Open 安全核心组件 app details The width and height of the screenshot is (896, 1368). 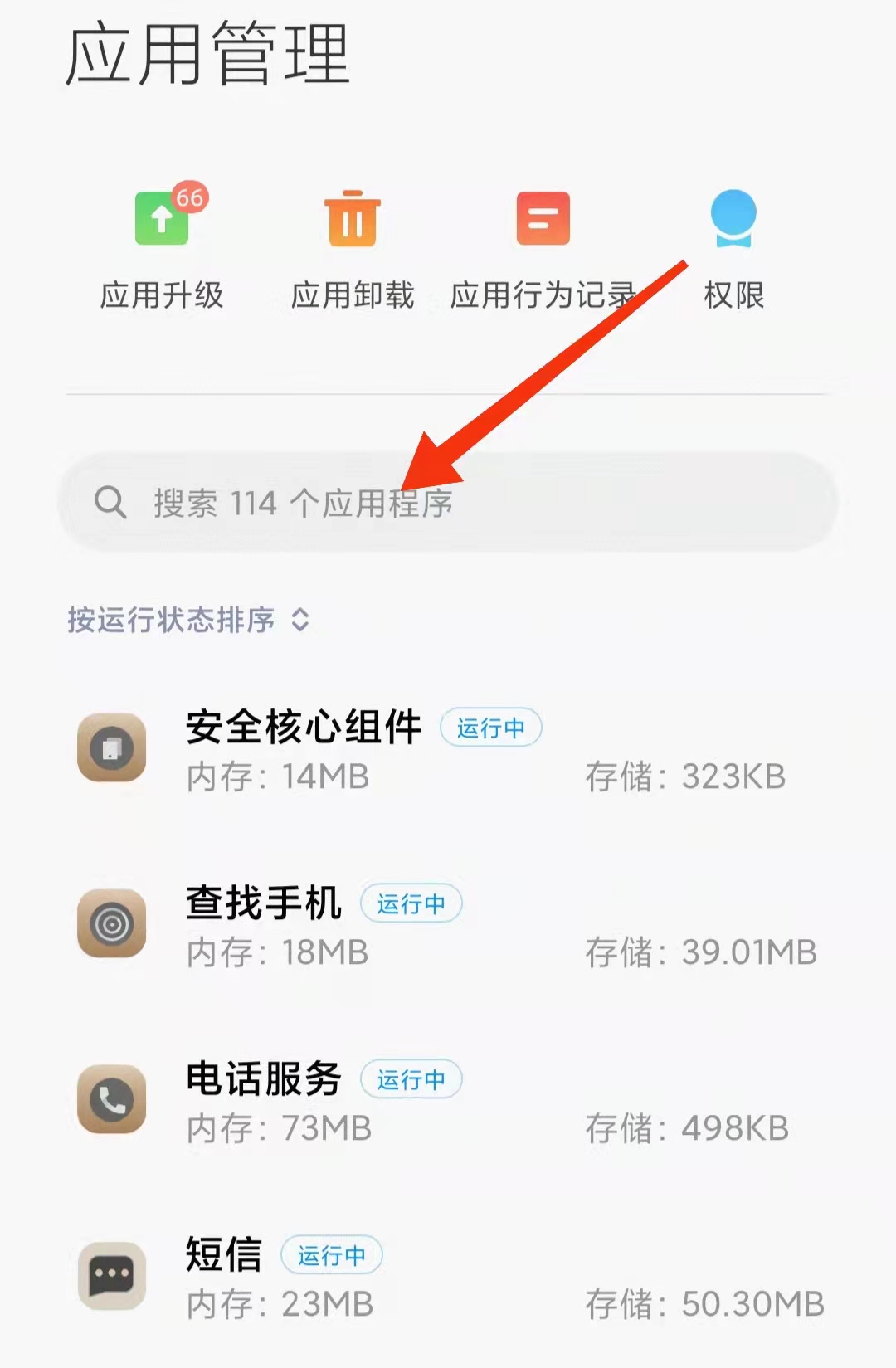[448, 750]
